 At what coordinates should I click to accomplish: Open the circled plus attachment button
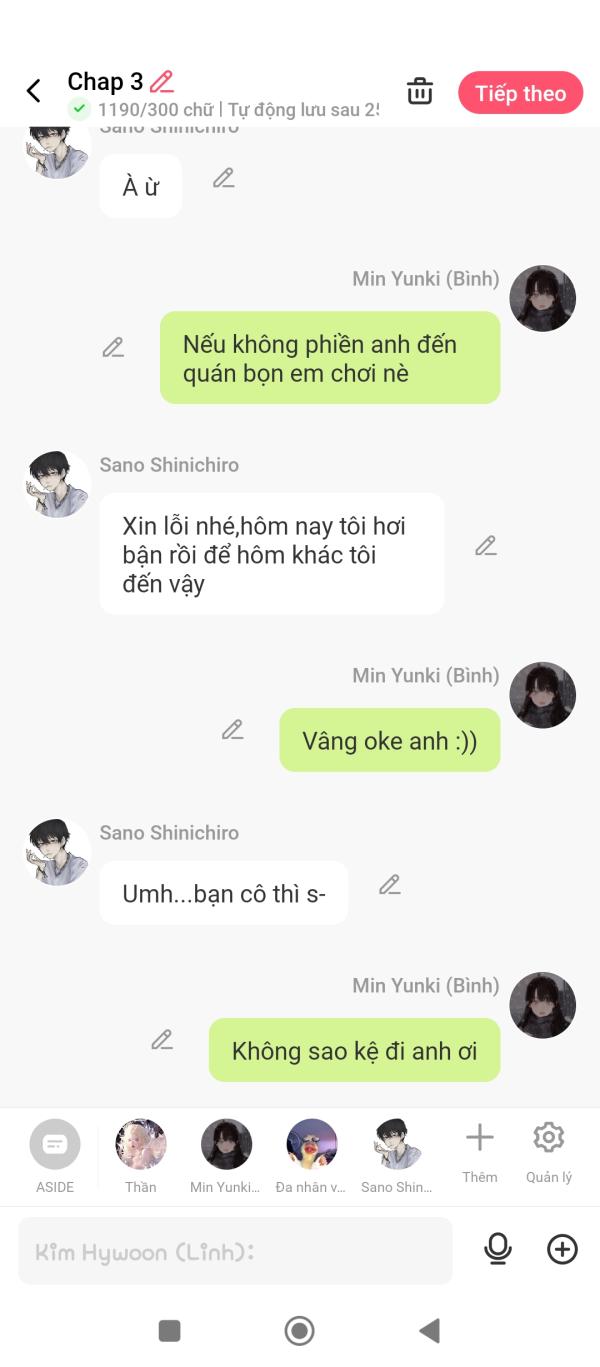pyautogui.click(x=563, y=1249)
